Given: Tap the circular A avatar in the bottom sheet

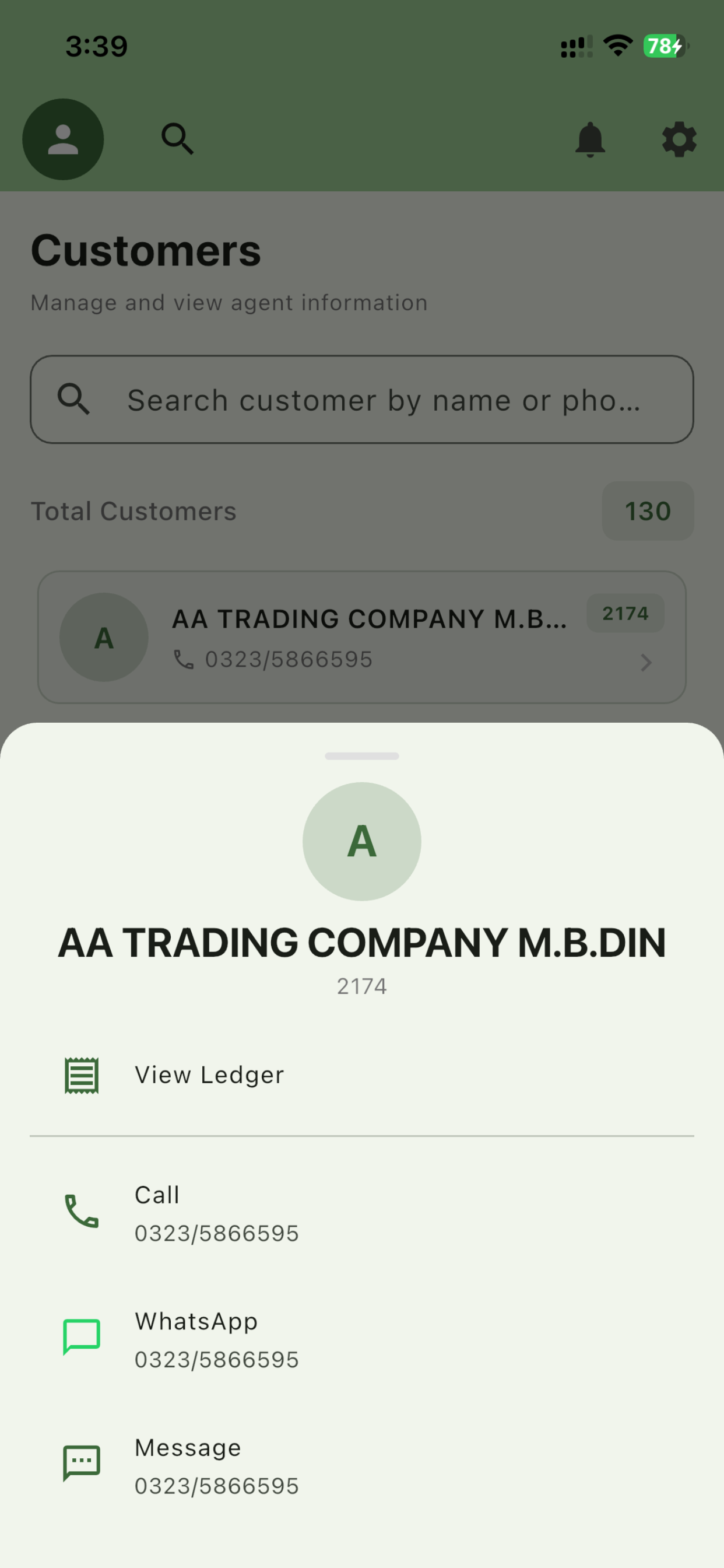Looking at the screenshot, I should 361,841.
